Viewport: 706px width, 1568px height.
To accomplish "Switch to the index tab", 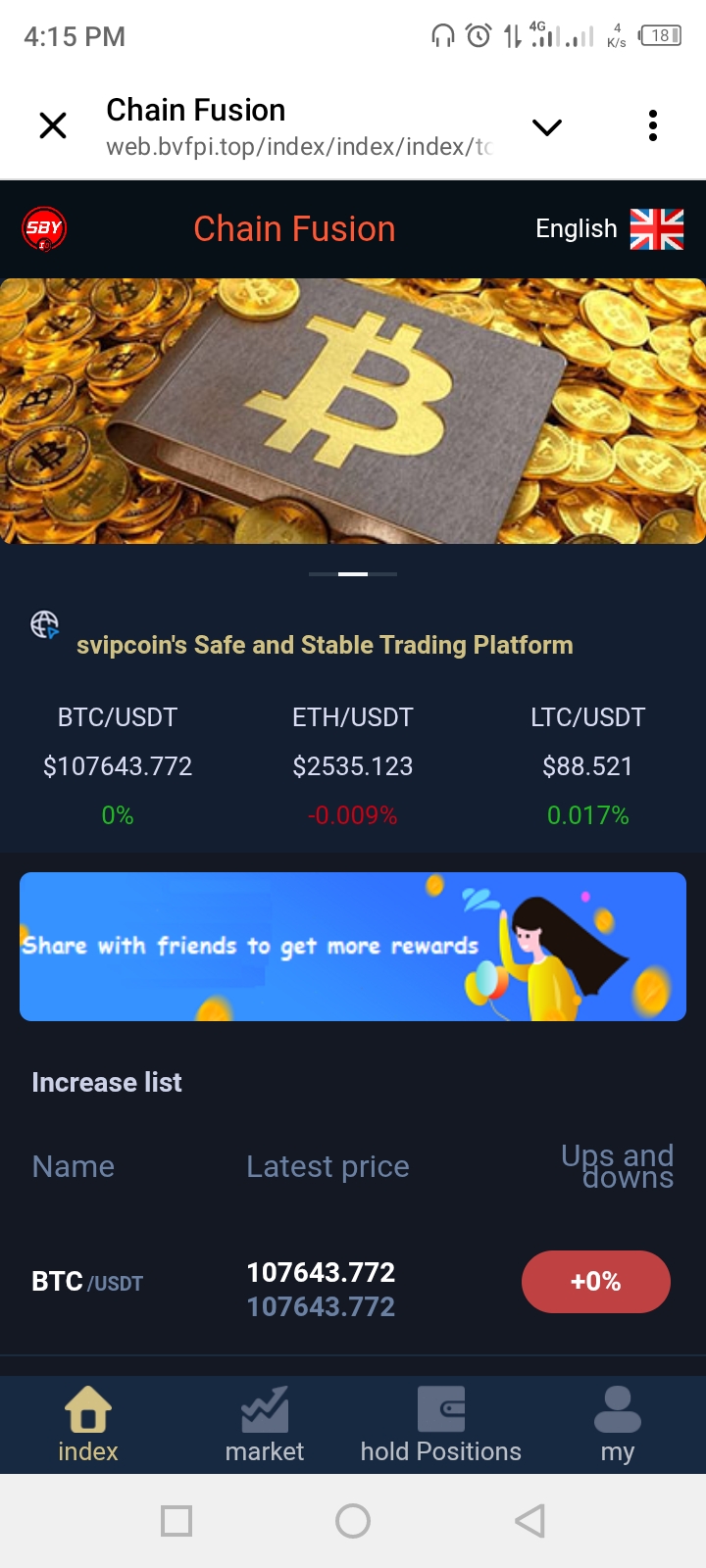I will coord(88,1426).
